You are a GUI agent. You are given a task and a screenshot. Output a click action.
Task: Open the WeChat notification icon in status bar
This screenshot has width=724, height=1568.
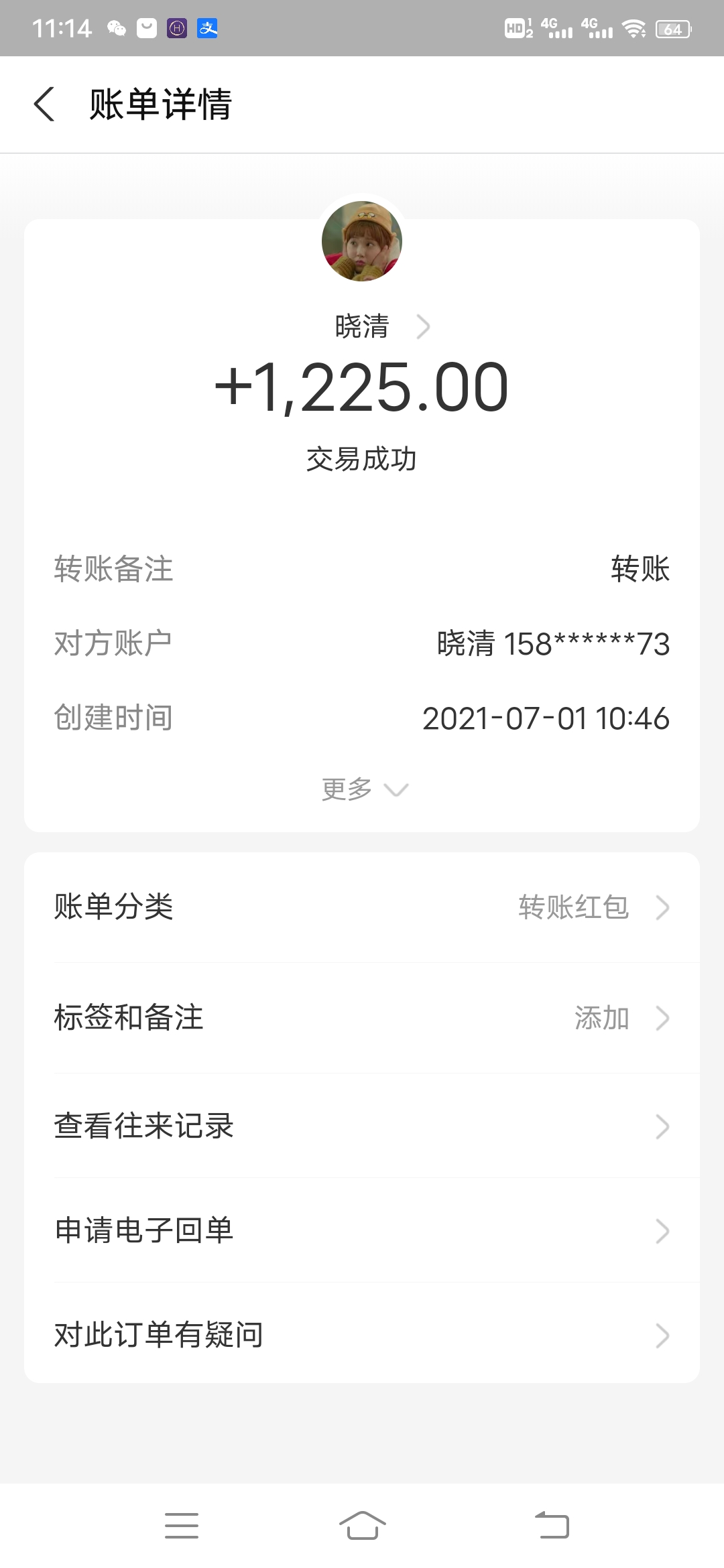point(115,28)
